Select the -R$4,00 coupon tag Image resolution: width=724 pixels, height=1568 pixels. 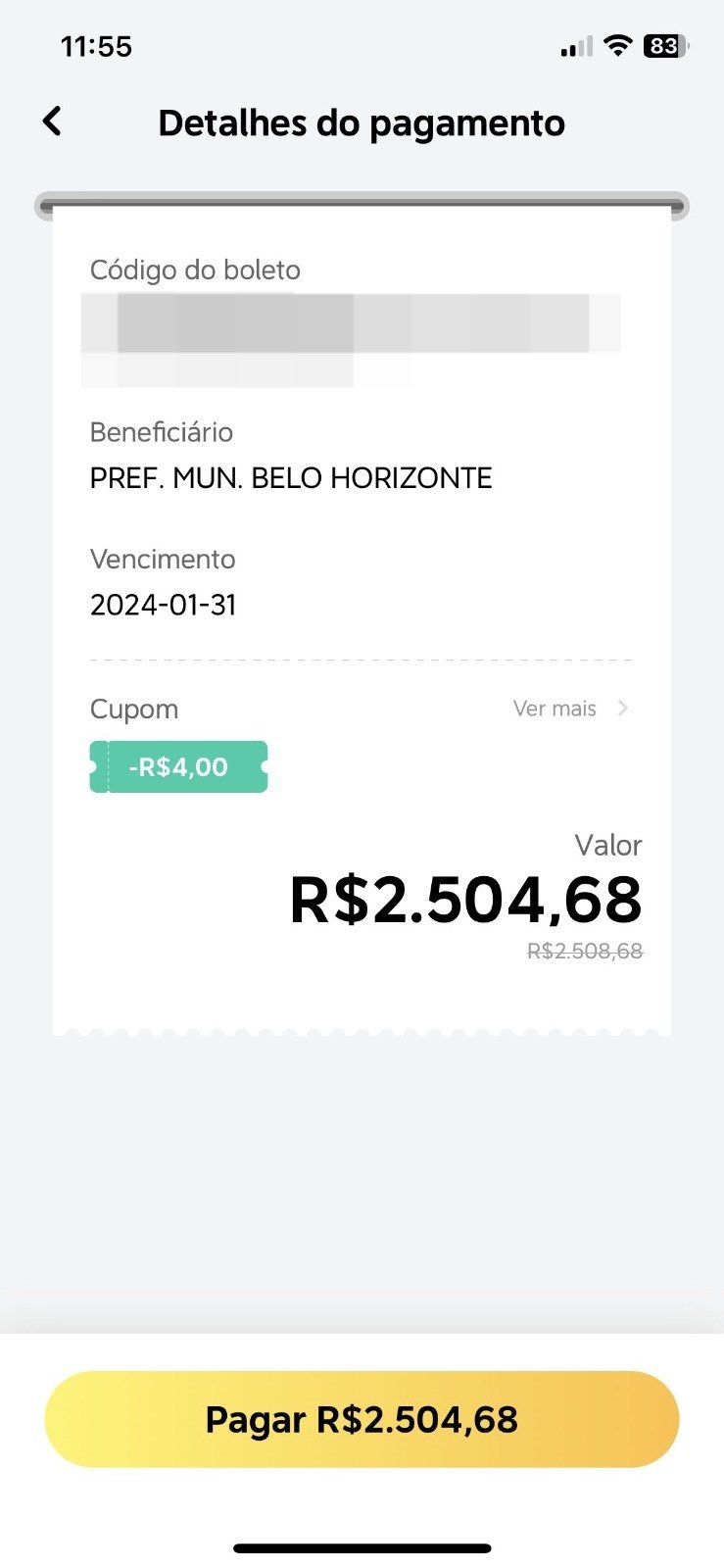pyautogui.click(x=178, y=766)
